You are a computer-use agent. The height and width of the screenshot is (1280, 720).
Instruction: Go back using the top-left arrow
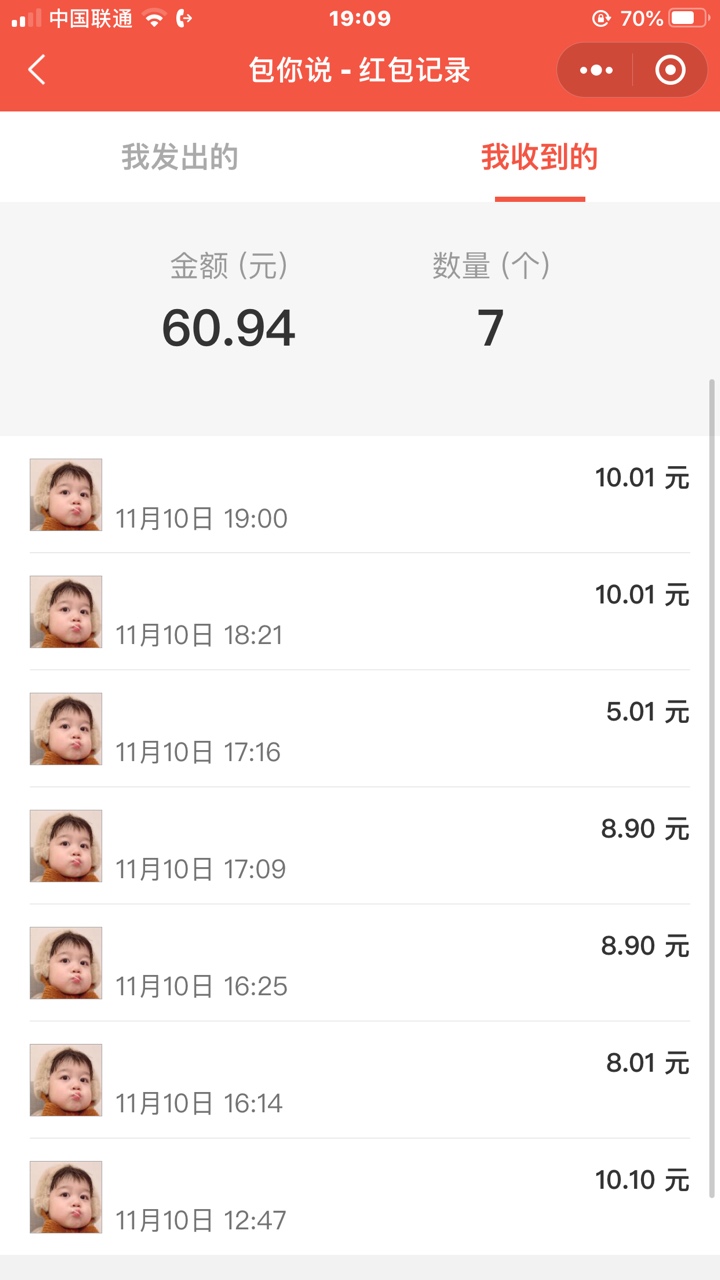tap(37, 70)
